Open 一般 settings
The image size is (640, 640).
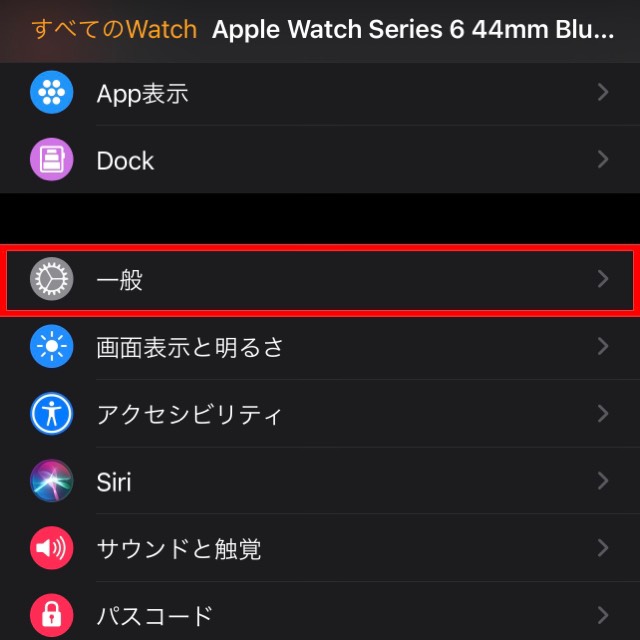(320, 280)
